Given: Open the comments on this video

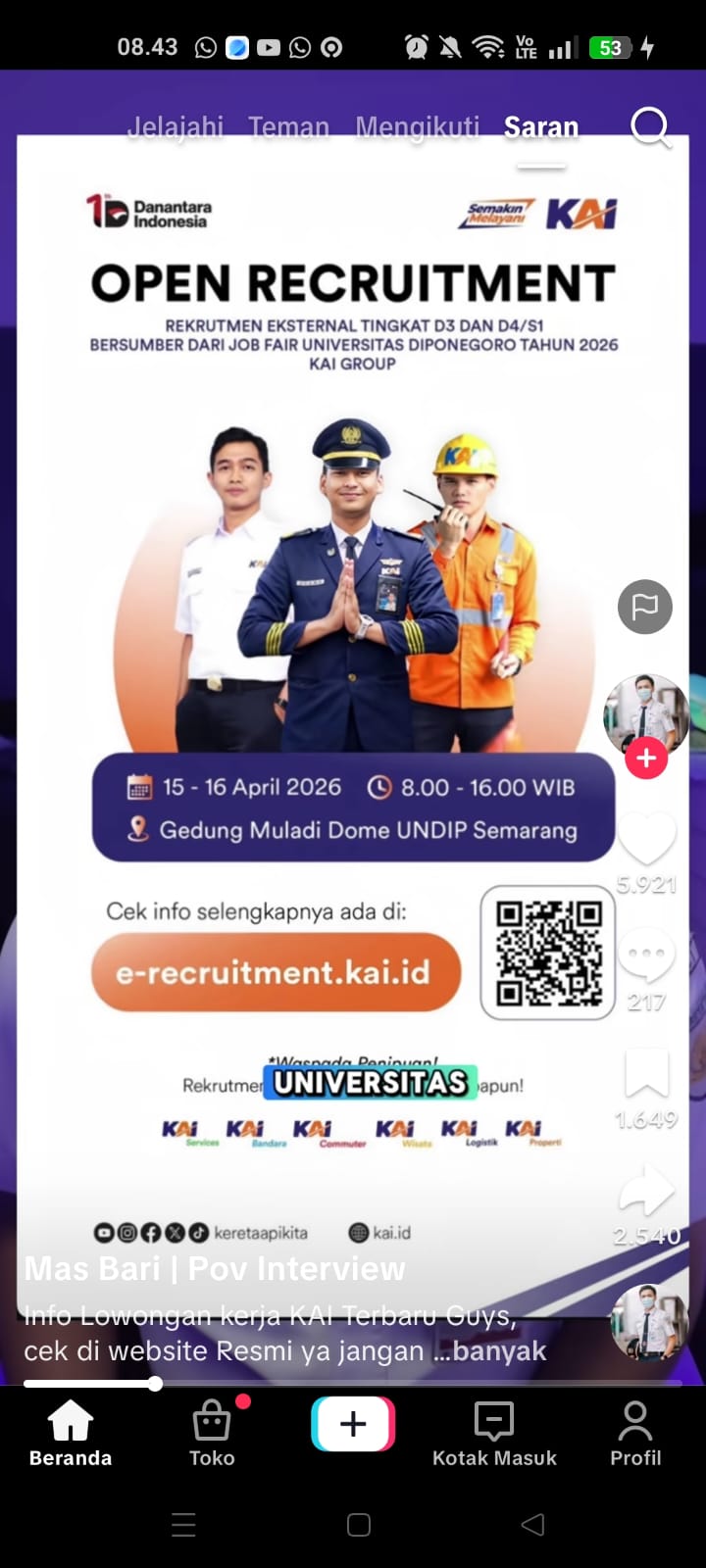Looking at the screenshot, I should pos(646,957).
